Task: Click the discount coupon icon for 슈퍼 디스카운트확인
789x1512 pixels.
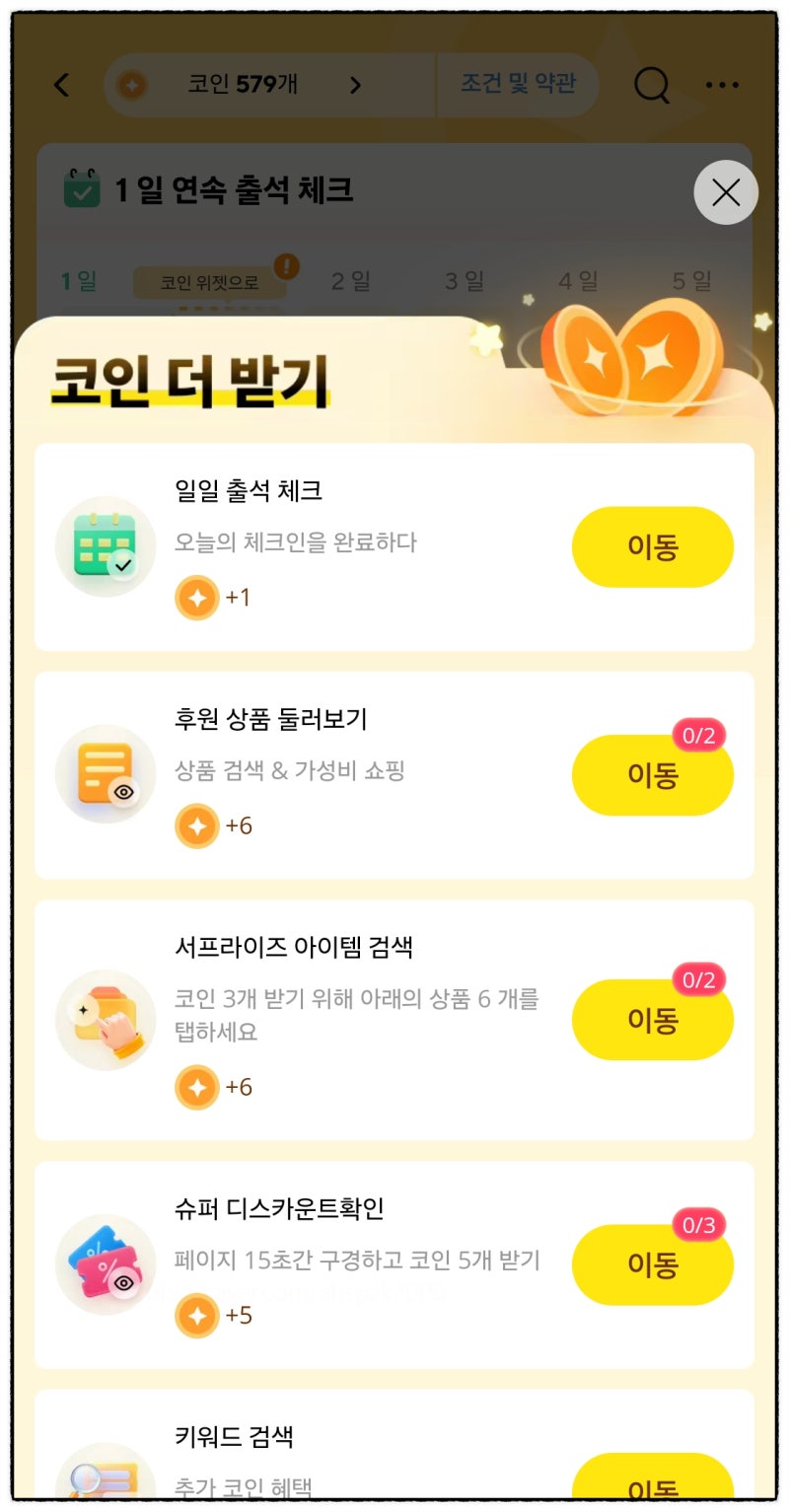Action: [x=105, y=1263]
